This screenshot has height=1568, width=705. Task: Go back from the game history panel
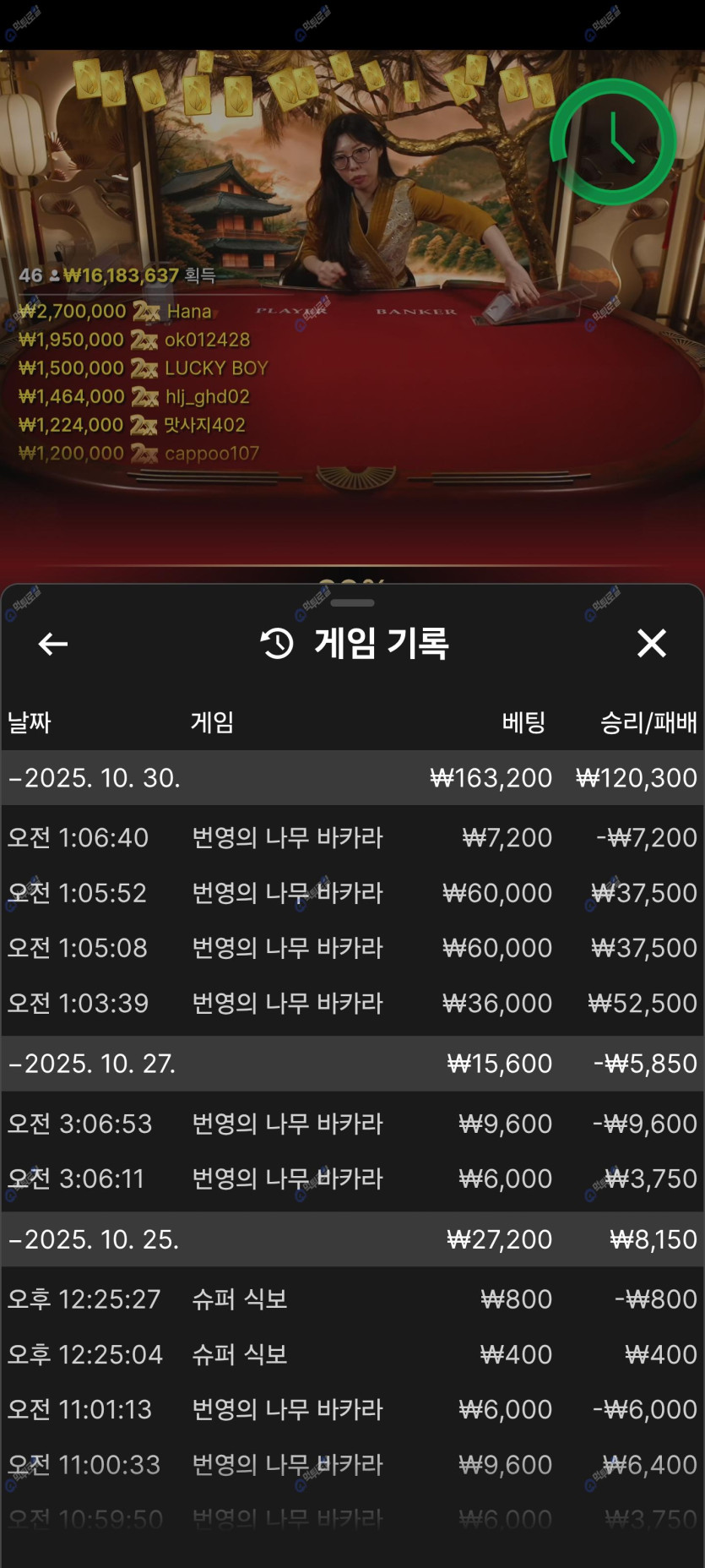click(x=53, y=644)
